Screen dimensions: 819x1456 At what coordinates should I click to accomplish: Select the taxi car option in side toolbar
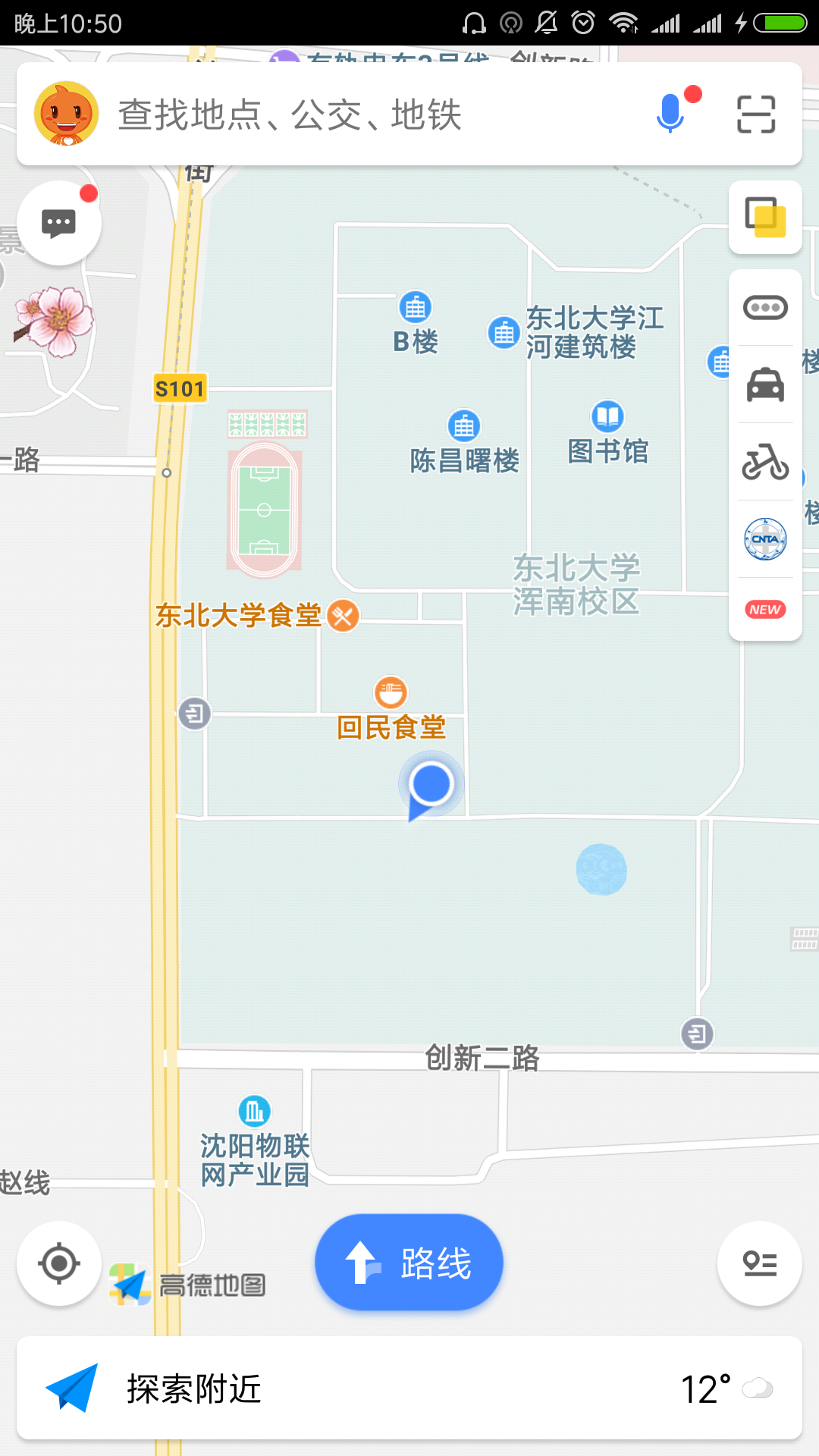(765, 385)
